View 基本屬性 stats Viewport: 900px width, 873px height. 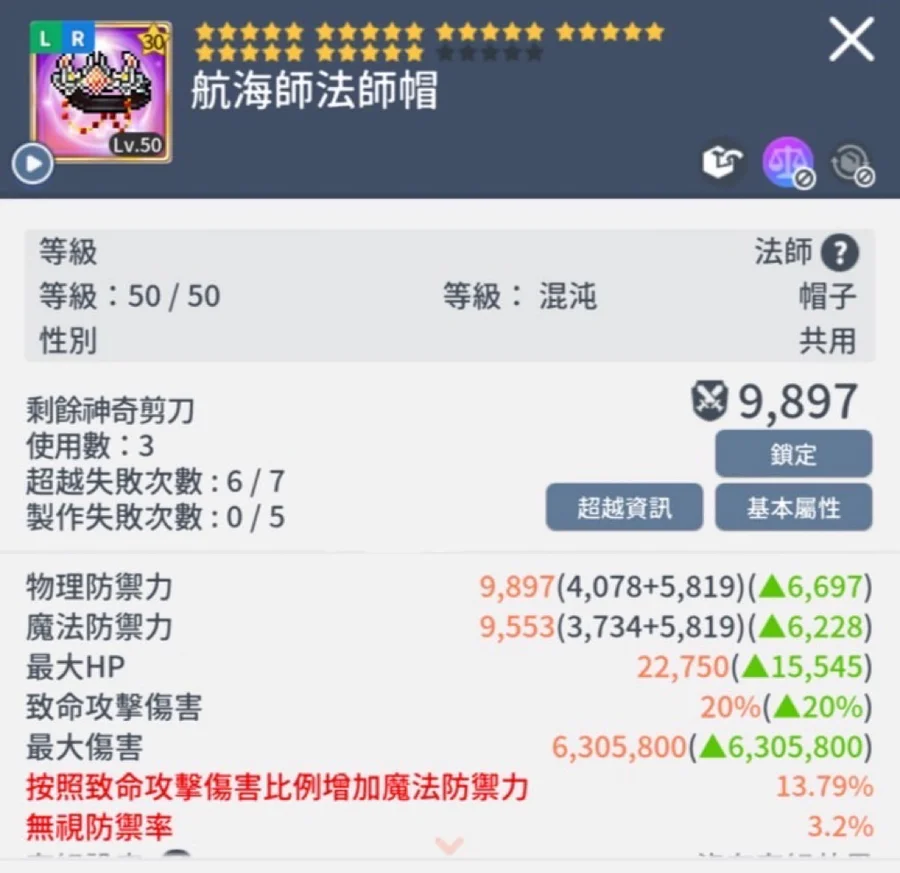(793, 508)
